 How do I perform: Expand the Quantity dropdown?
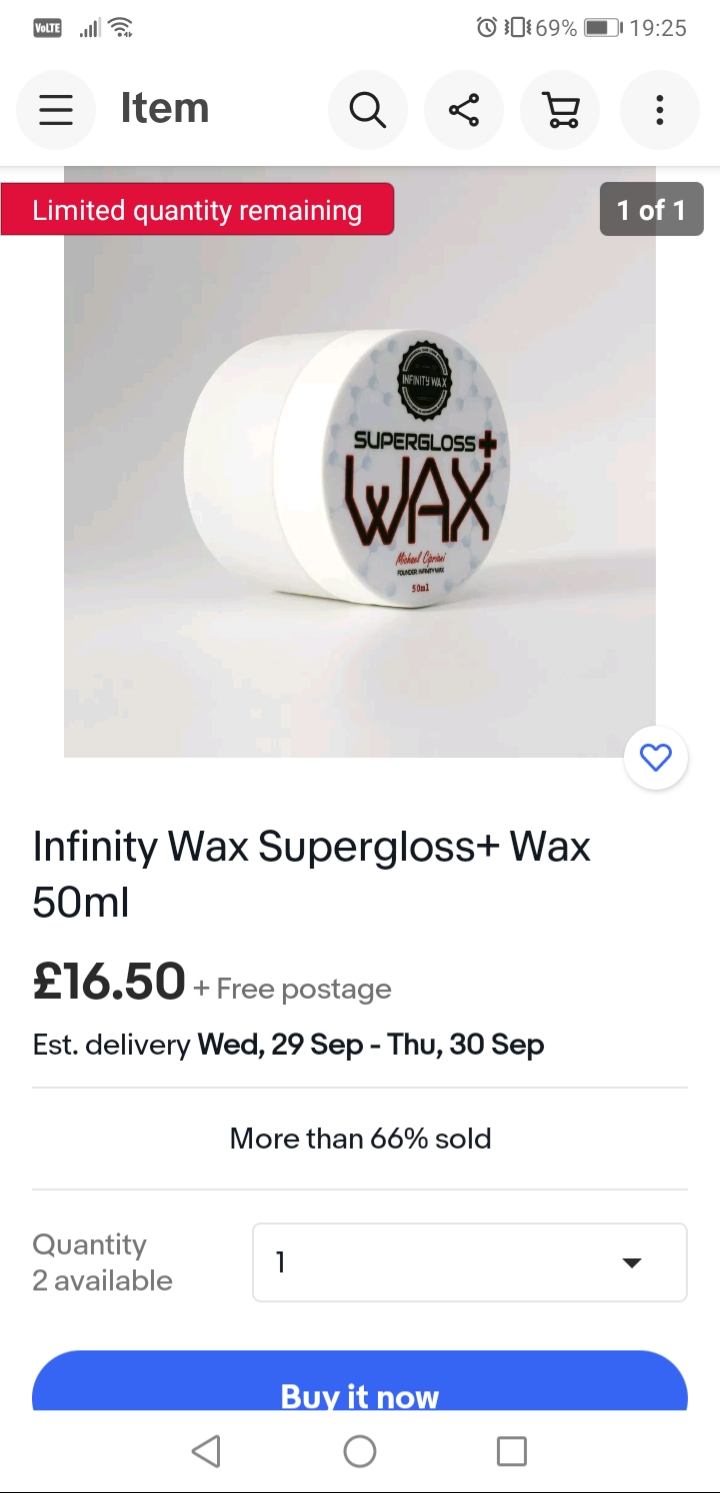(469, 1262)
